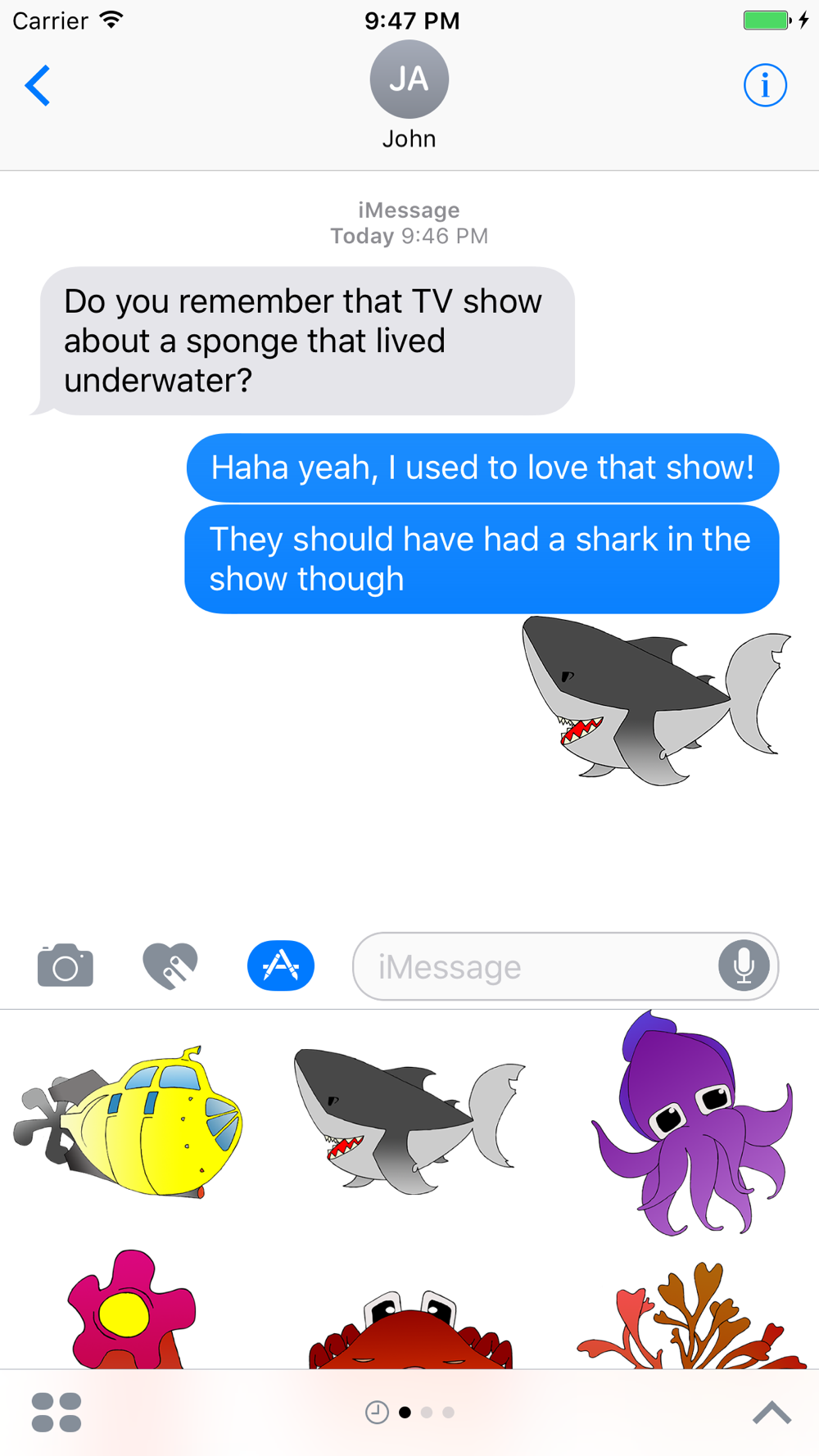The width and height of the screenshot is (819, 1456).
Task: Open the camera to attach a photo
Action: click(x=66, y=966)
